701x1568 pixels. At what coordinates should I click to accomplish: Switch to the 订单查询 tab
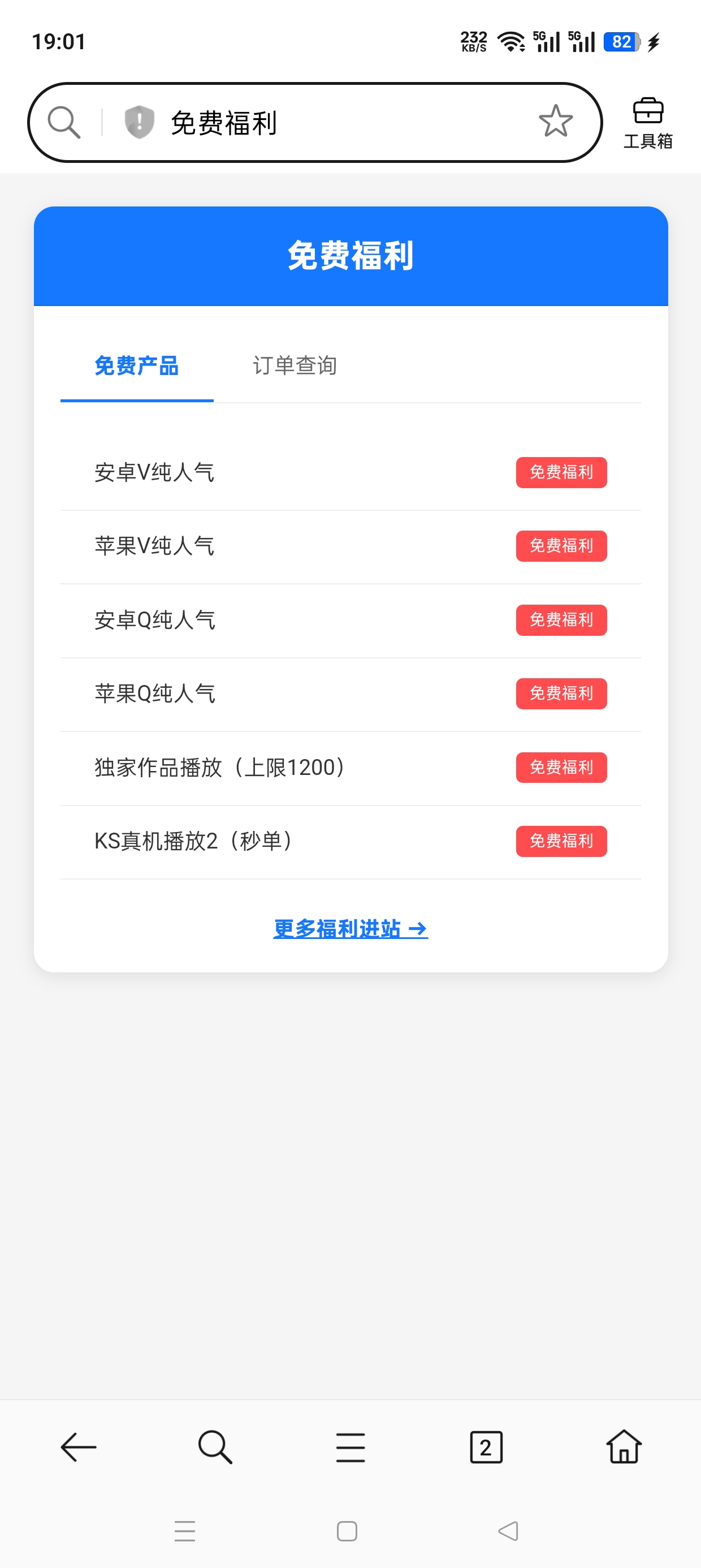pyautogui.click(x=296, y=366)
